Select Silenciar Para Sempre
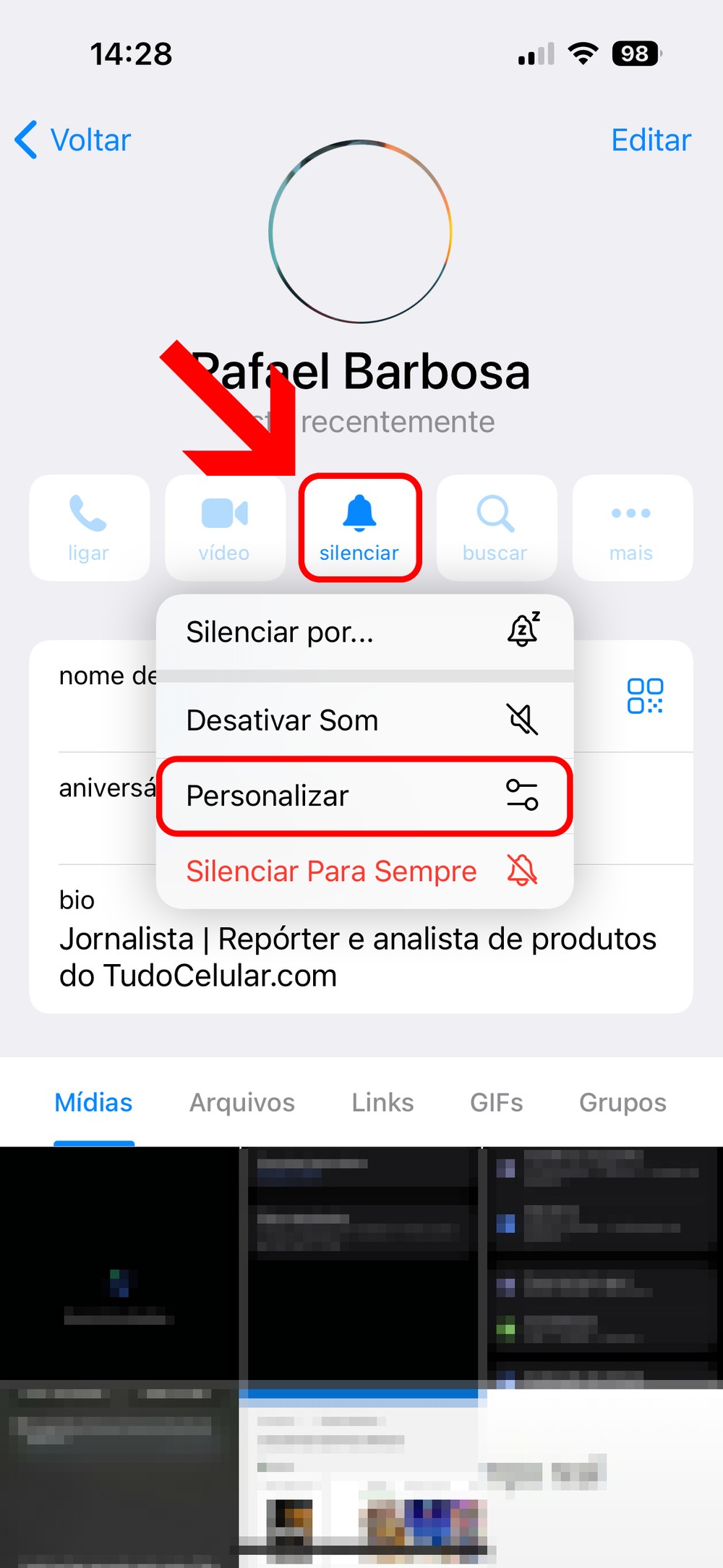The image size is (723, 1568). click(x=364, y=872)
